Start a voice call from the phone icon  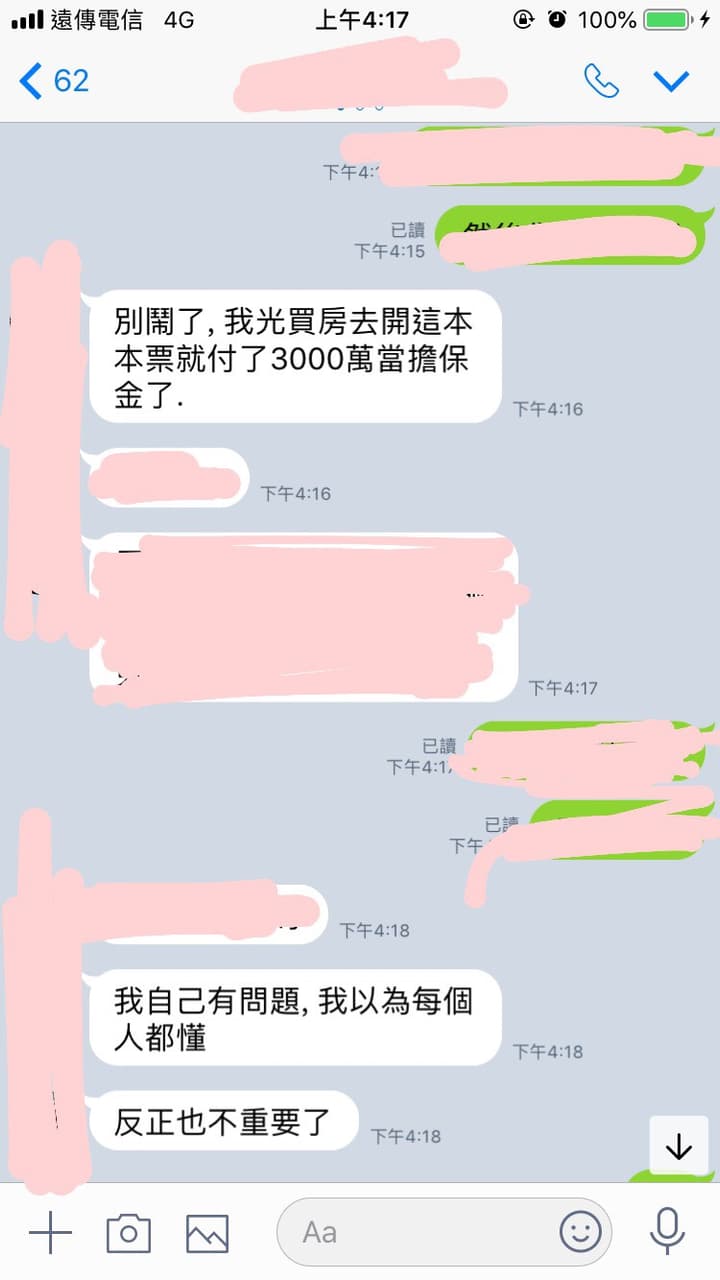coord(601,81)
